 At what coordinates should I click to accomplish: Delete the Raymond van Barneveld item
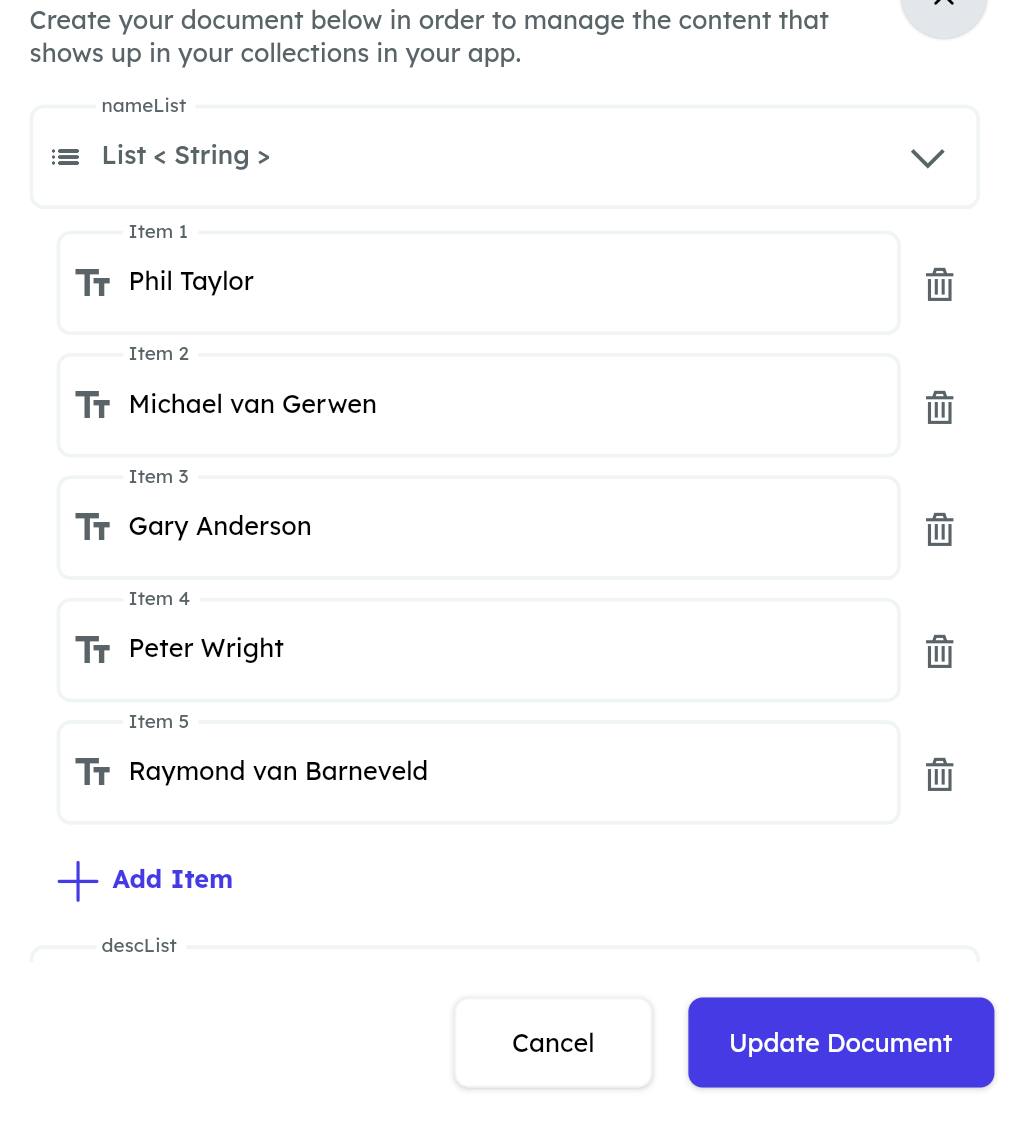pyautogui.click(x=939, y=775)
